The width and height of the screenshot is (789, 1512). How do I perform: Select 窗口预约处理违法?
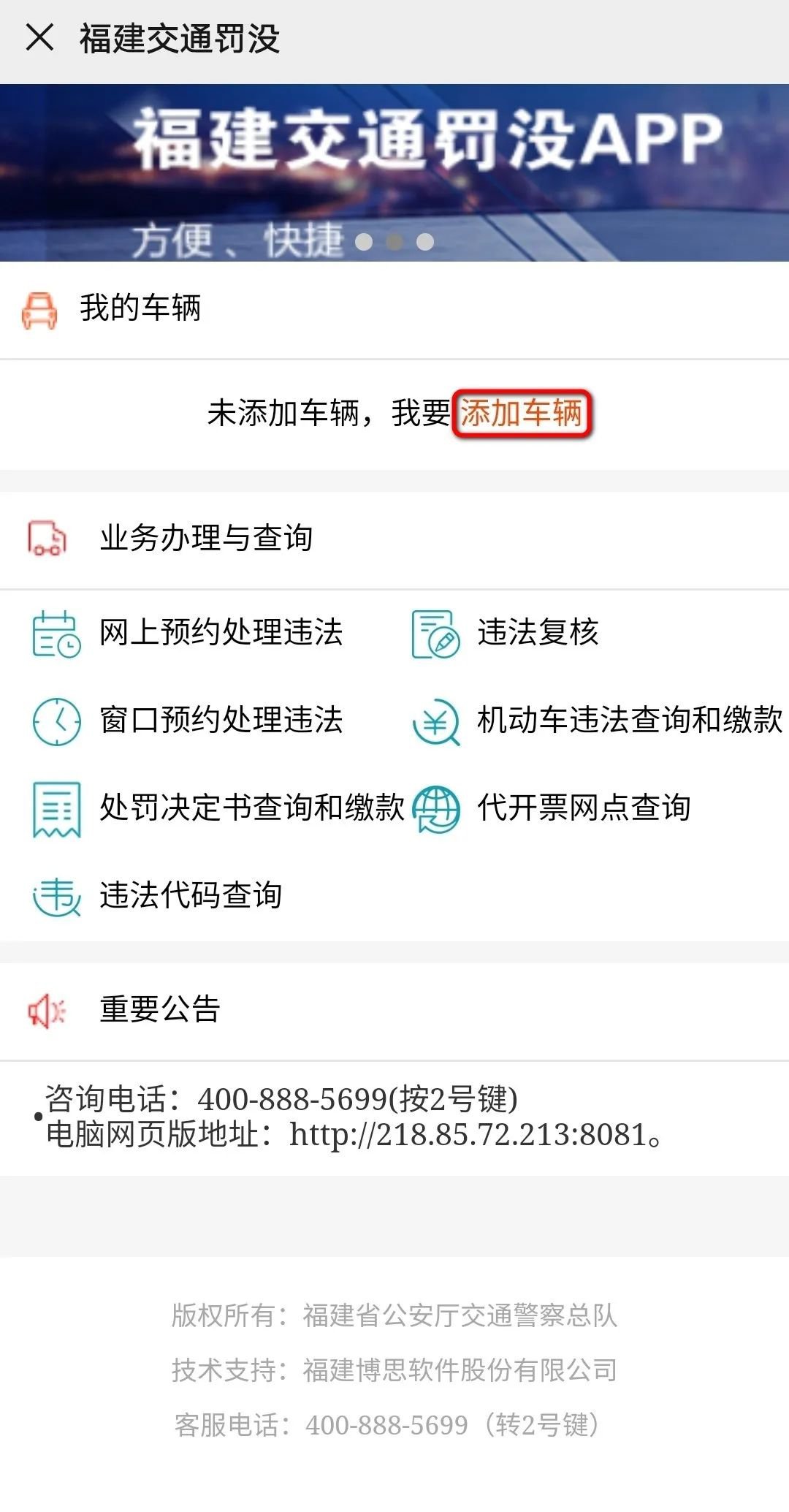[x=221, y=721]
